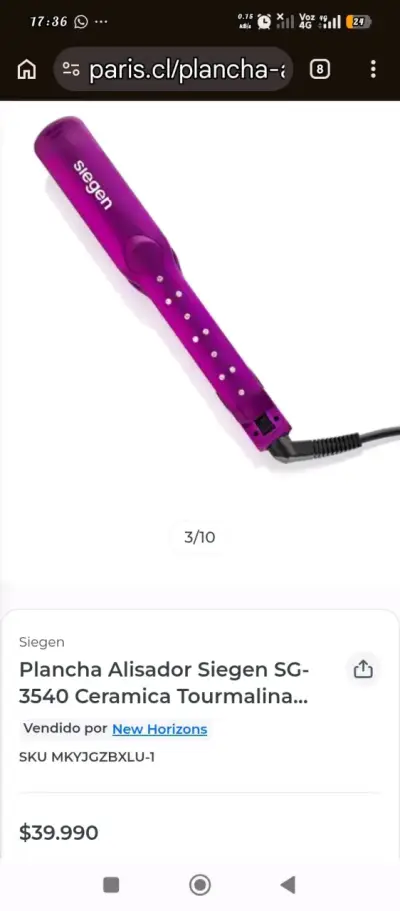Open the browser overflow menu
Screen dimensions: 400x911
373,70
